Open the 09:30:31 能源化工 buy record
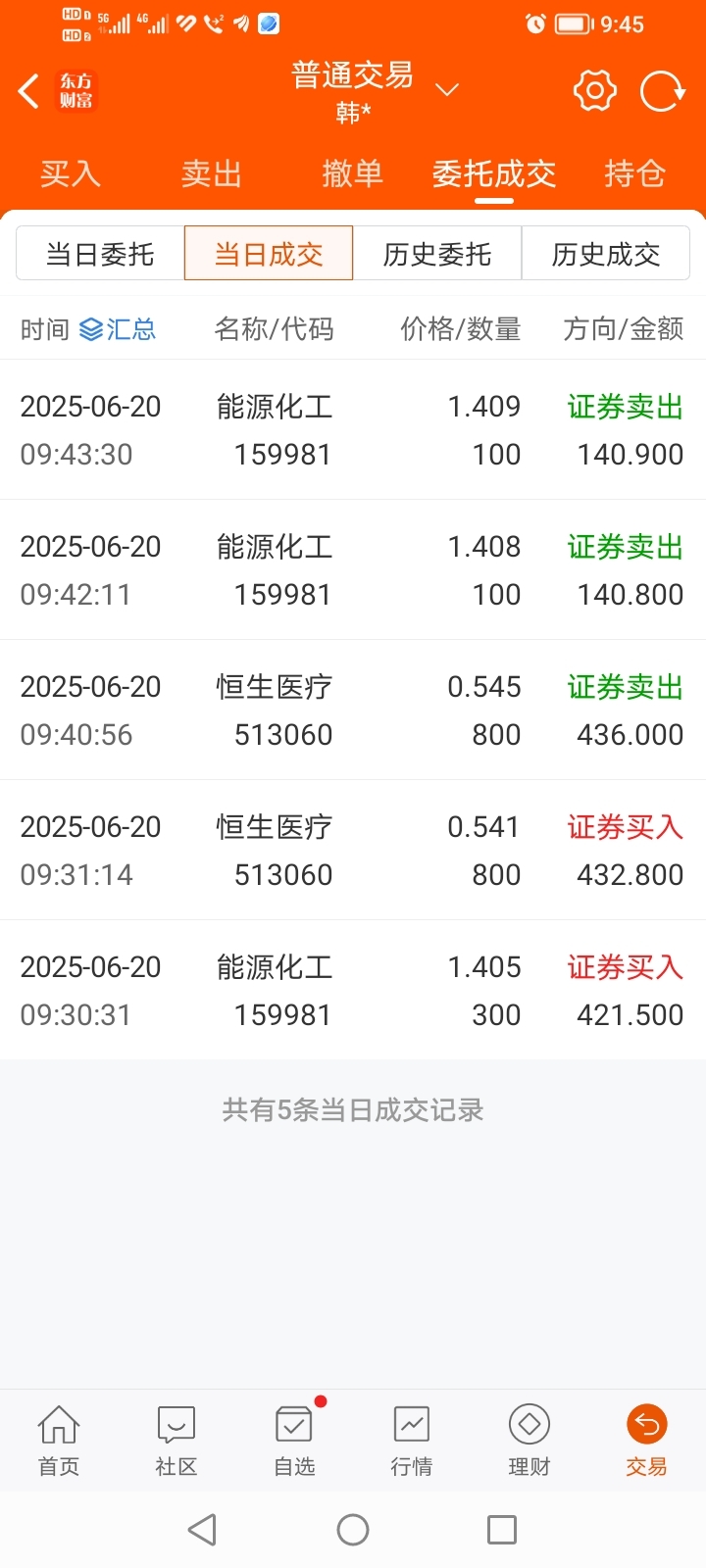The height and width of the screenshot is (1568, 706). tap(353, 991)
